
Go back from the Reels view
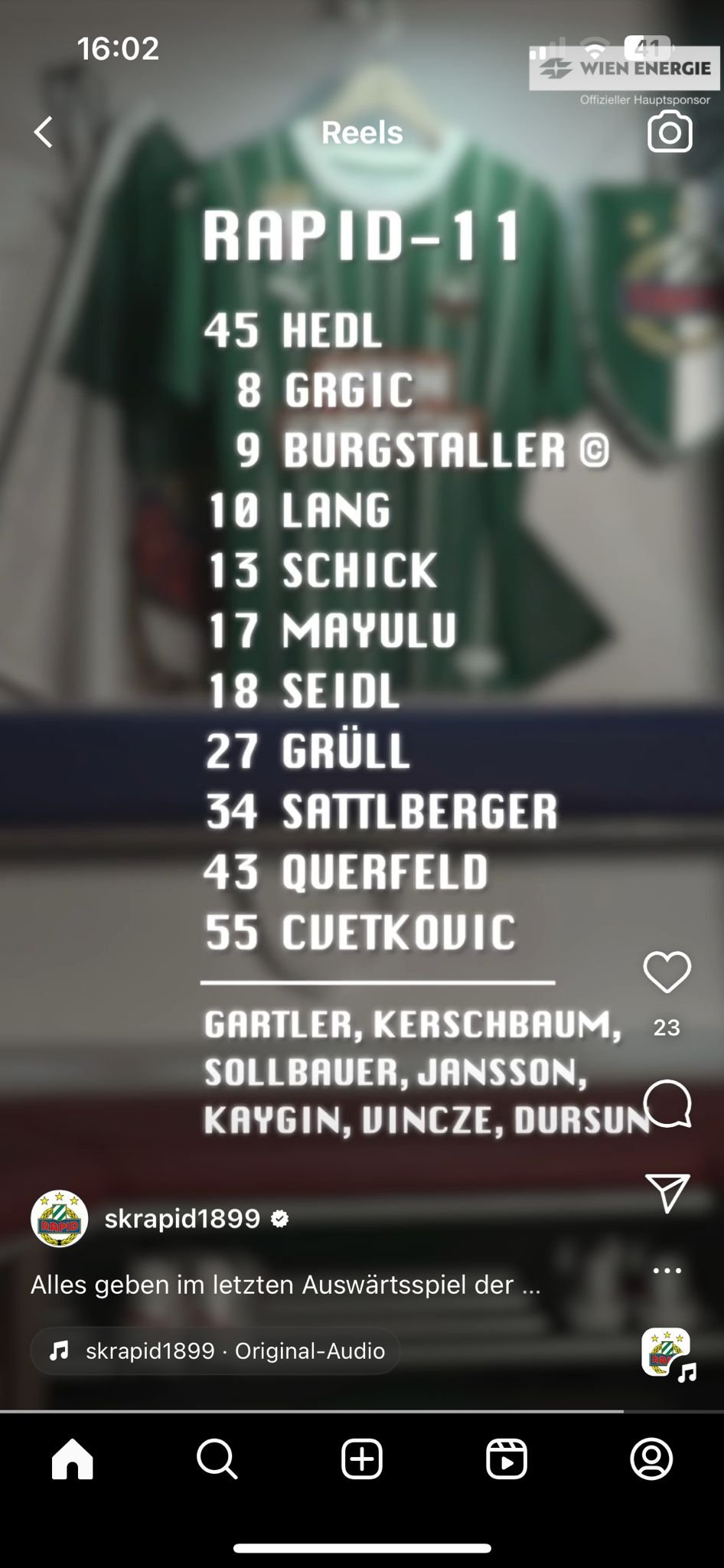point(44,132)
